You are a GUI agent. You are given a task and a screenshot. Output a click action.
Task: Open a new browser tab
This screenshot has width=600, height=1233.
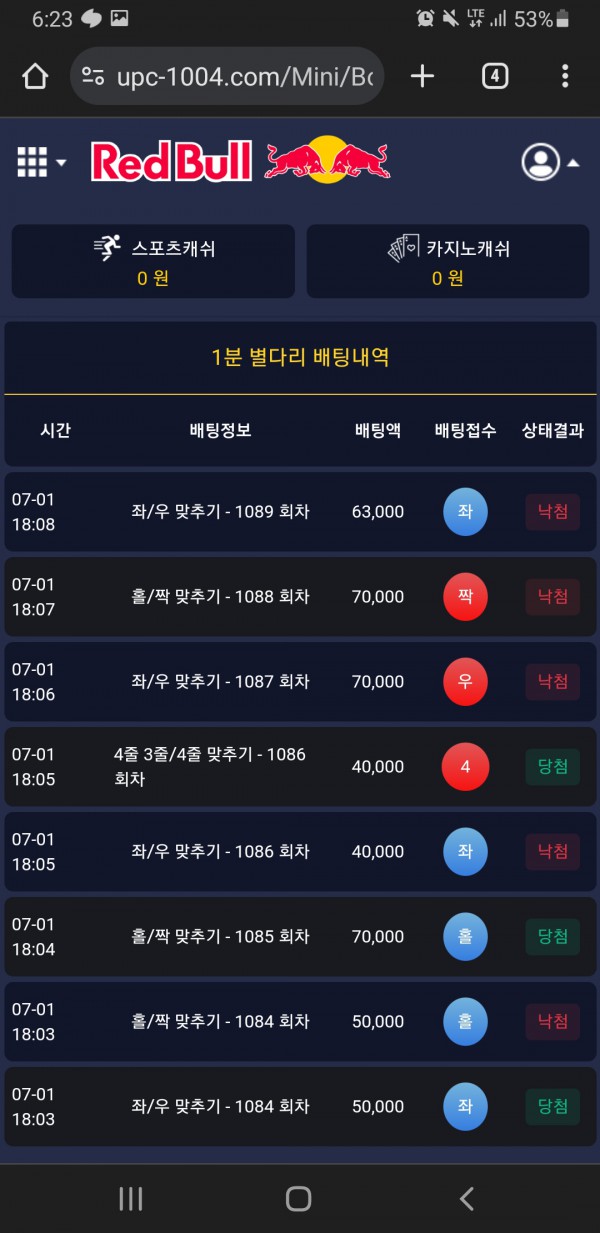tap(423, 76)
